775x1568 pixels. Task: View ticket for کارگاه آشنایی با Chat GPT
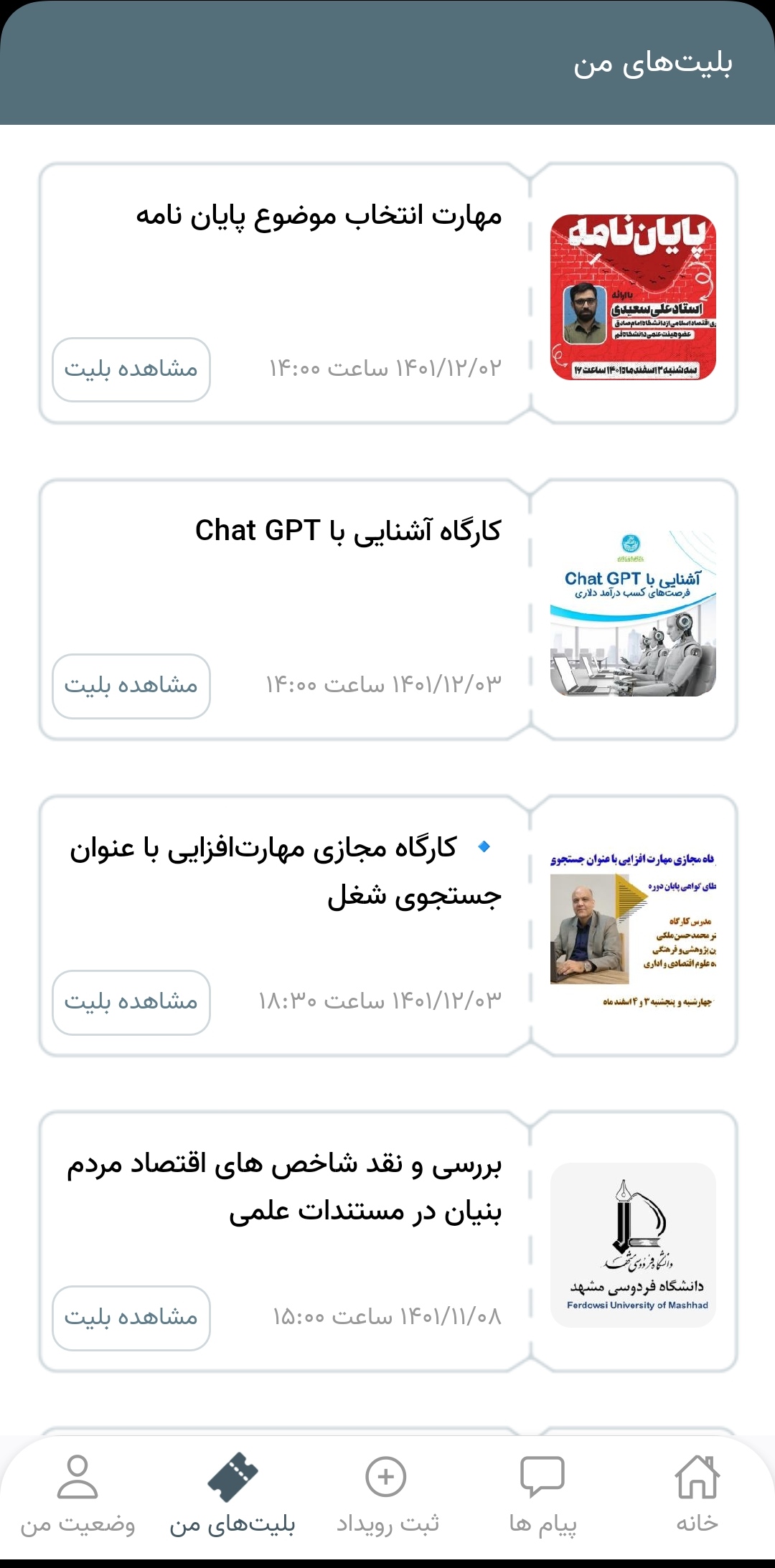[131, 686]
